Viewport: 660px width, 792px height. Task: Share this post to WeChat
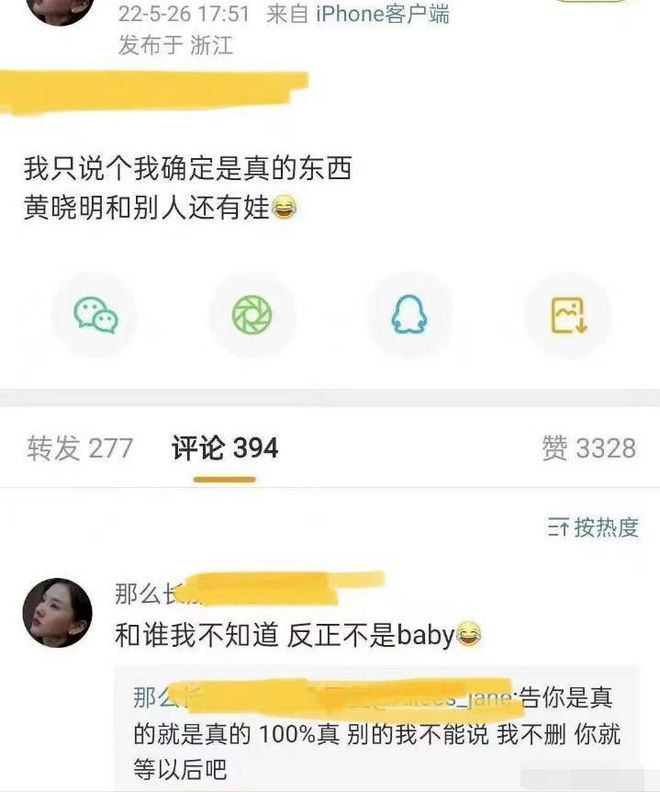[x=96, y=315]
